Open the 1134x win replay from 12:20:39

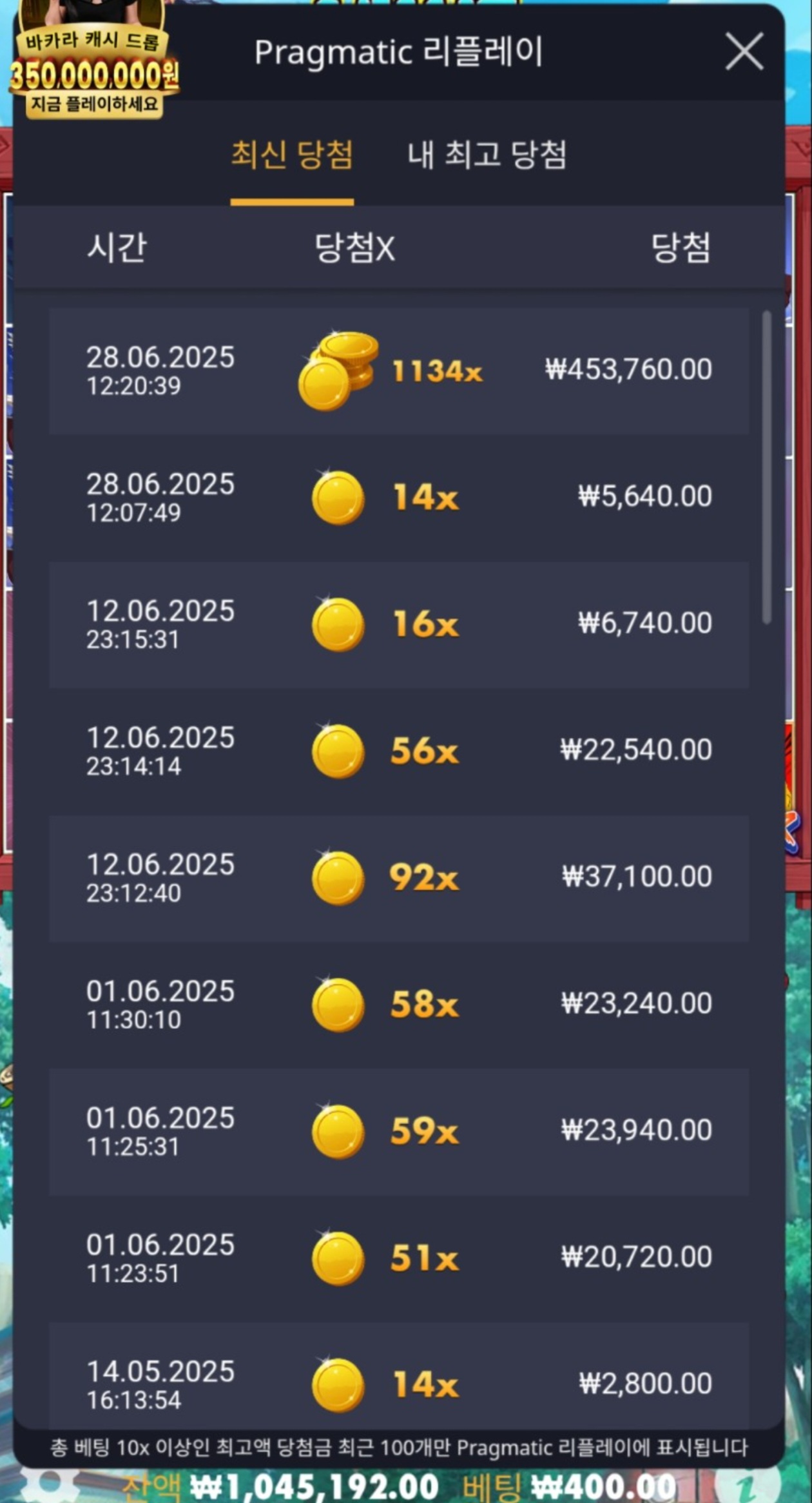point(399,371)
